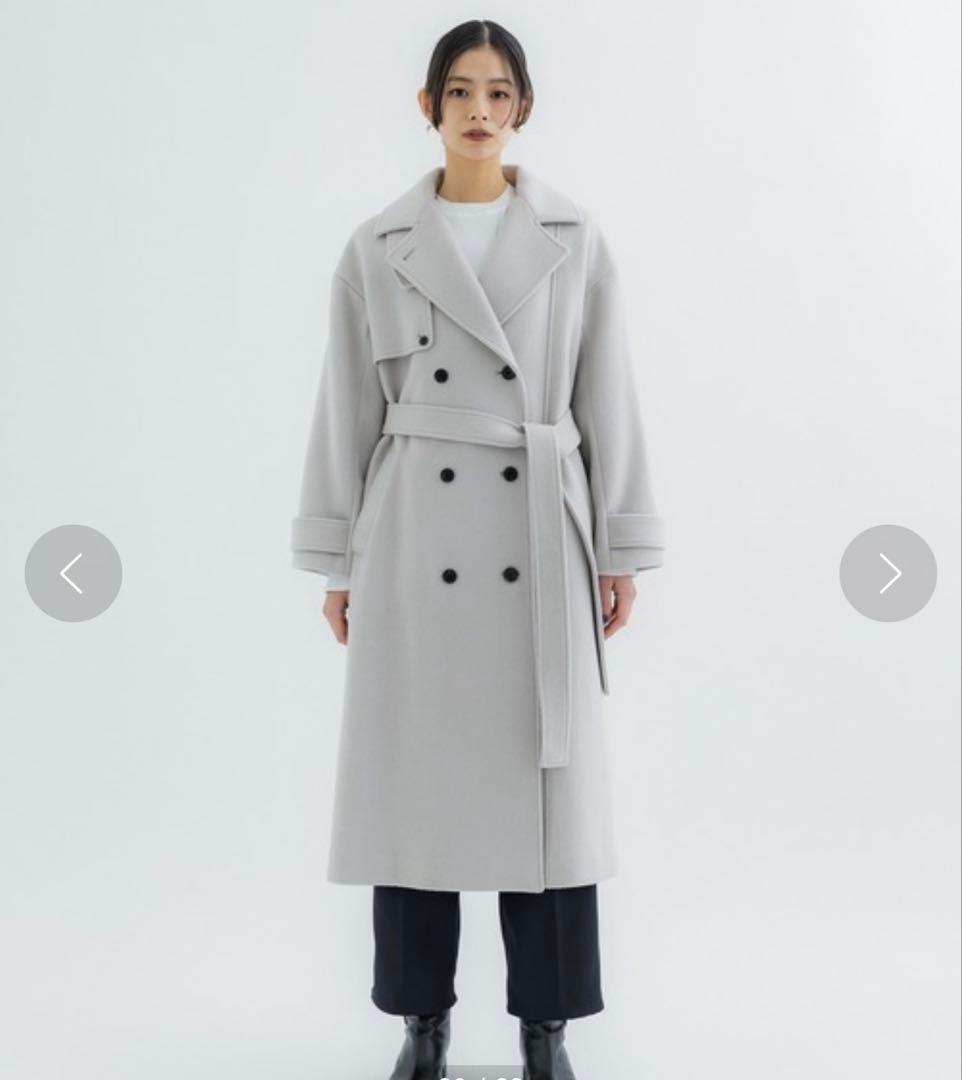Show the next product photo
Screen dimensions: 962x1080
pyautogui.click(x=888, y=573)
